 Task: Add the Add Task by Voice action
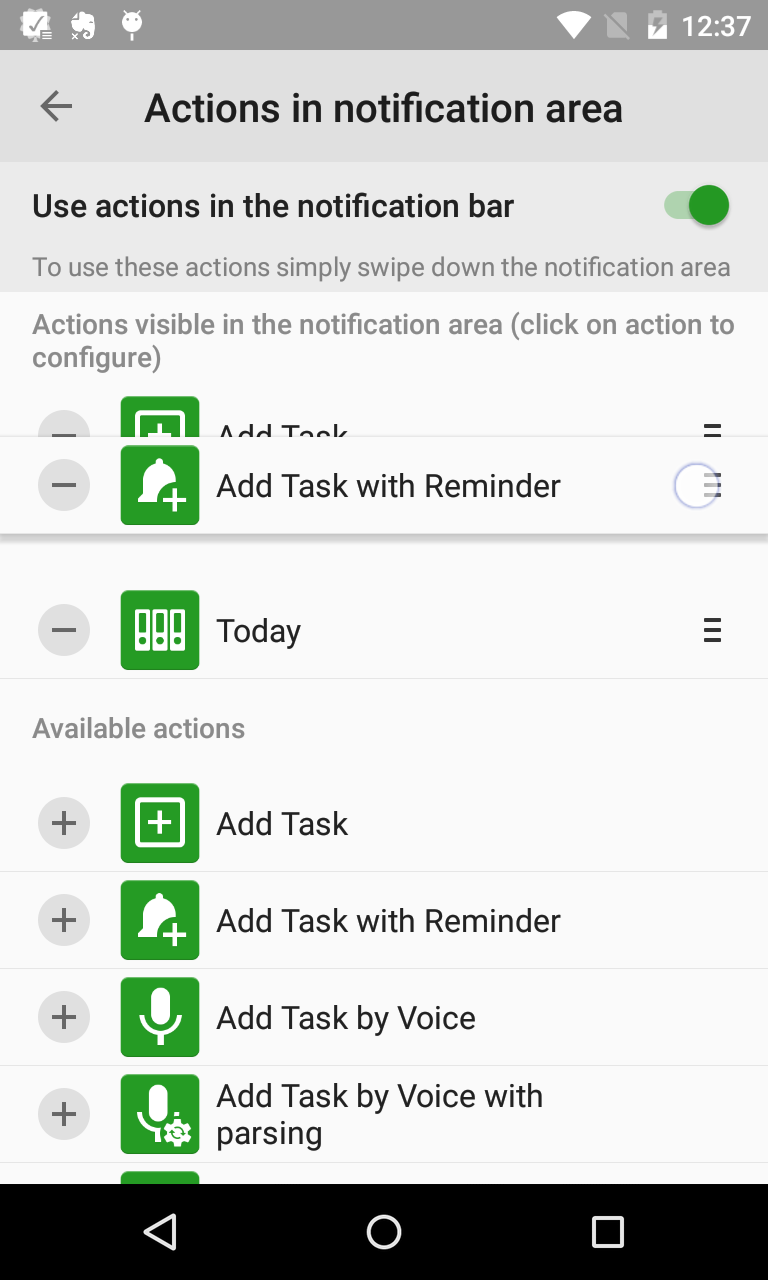[64, 1017]
